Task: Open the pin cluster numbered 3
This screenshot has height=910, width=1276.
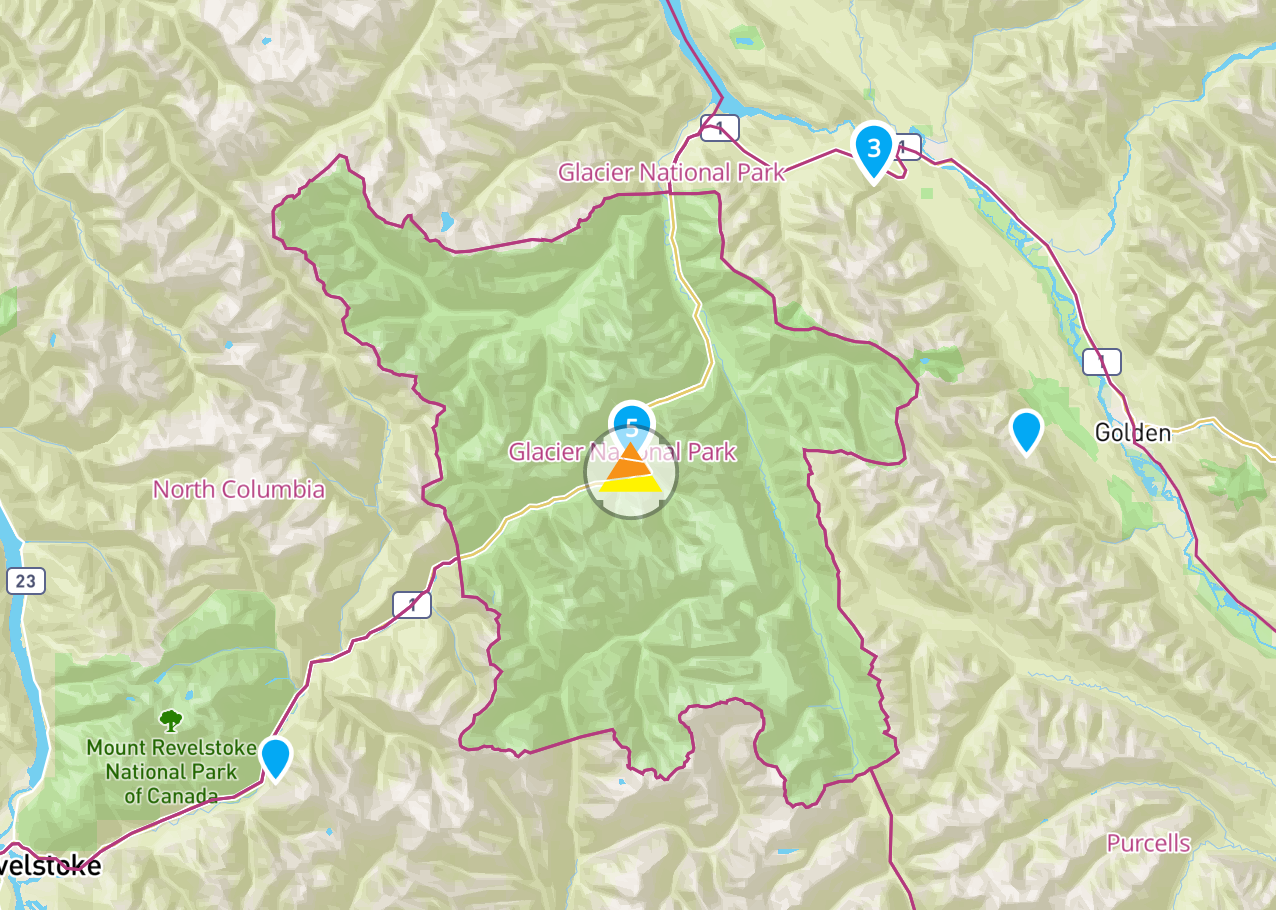Action: point(874,148)
